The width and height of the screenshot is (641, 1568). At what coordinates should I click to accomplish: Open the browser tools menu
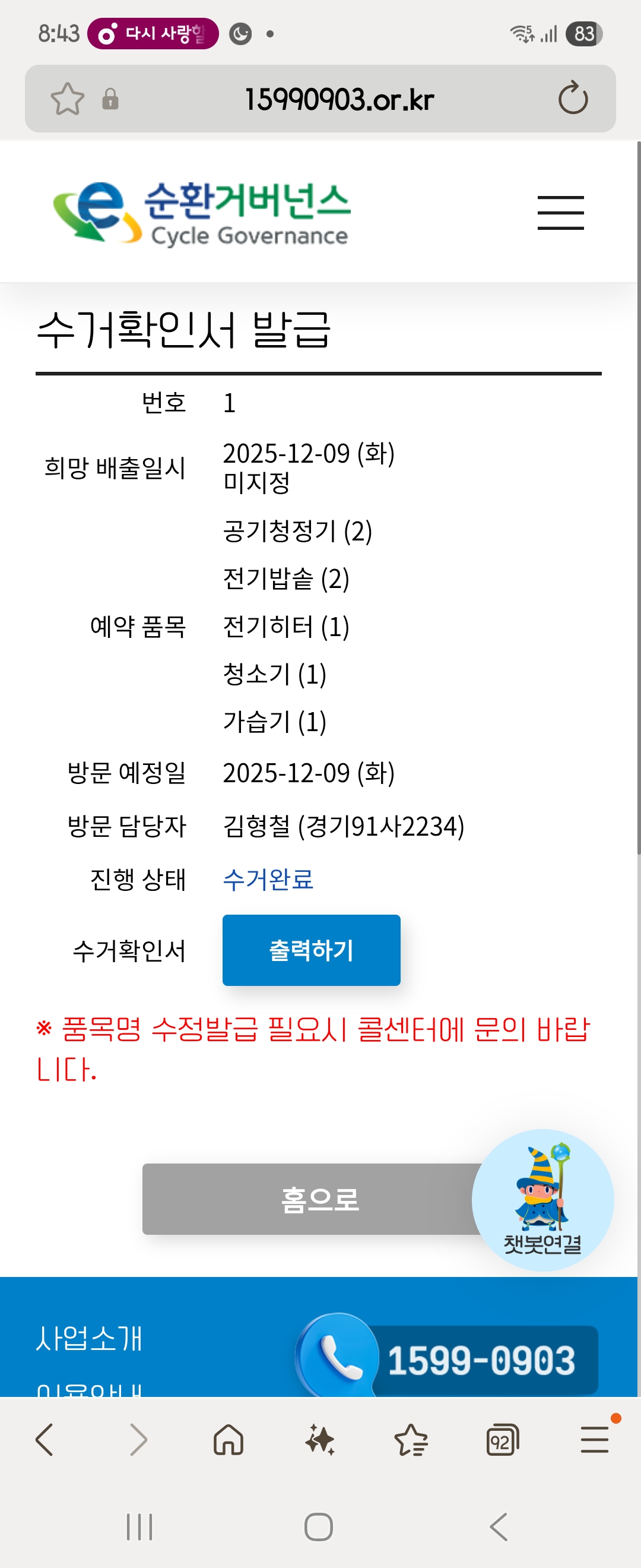[594, 1440]
